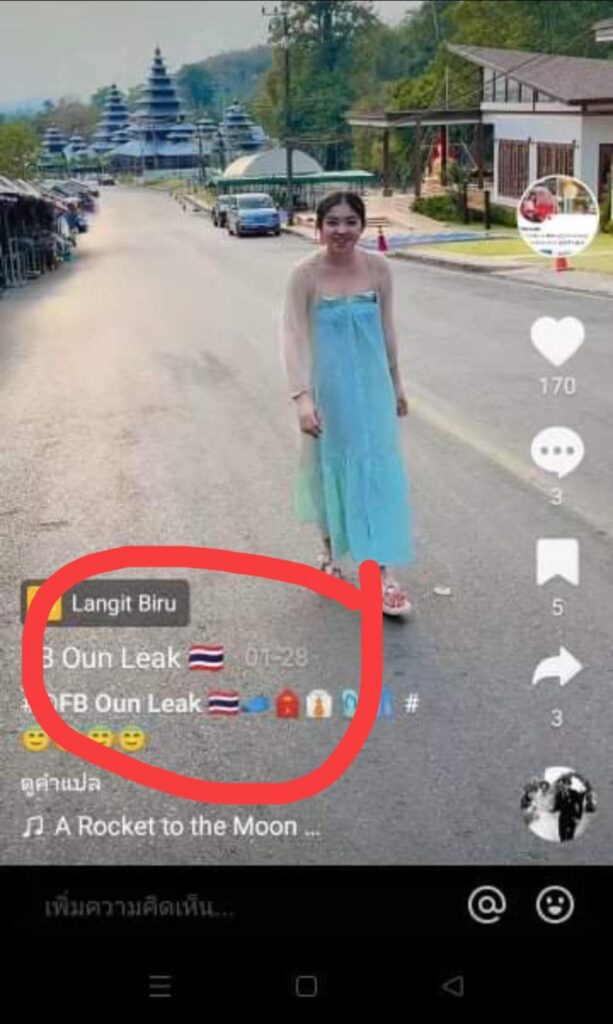Mention someone with the @ icon
Image resolution: width=613 pixels, height=1024 pixels.
pyautogui.click(x=487, y=905)
